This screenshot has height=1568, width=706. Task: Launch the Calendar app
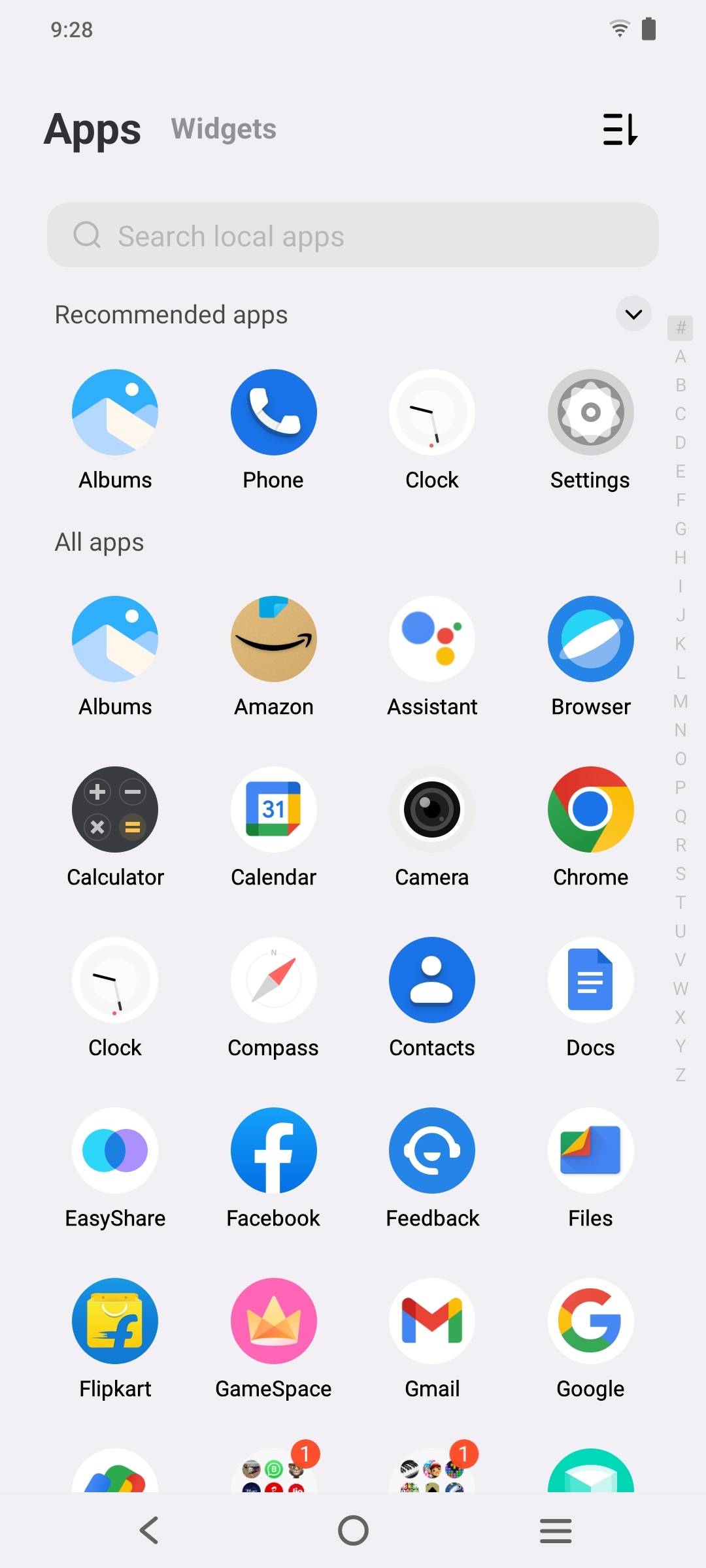pyautogui.click(x=273, y=810)
